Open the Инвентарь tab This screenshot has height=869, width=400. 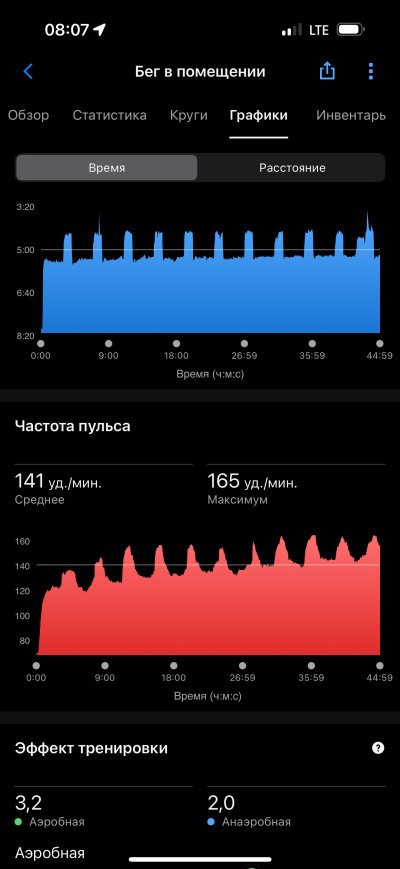coord(351,115)
